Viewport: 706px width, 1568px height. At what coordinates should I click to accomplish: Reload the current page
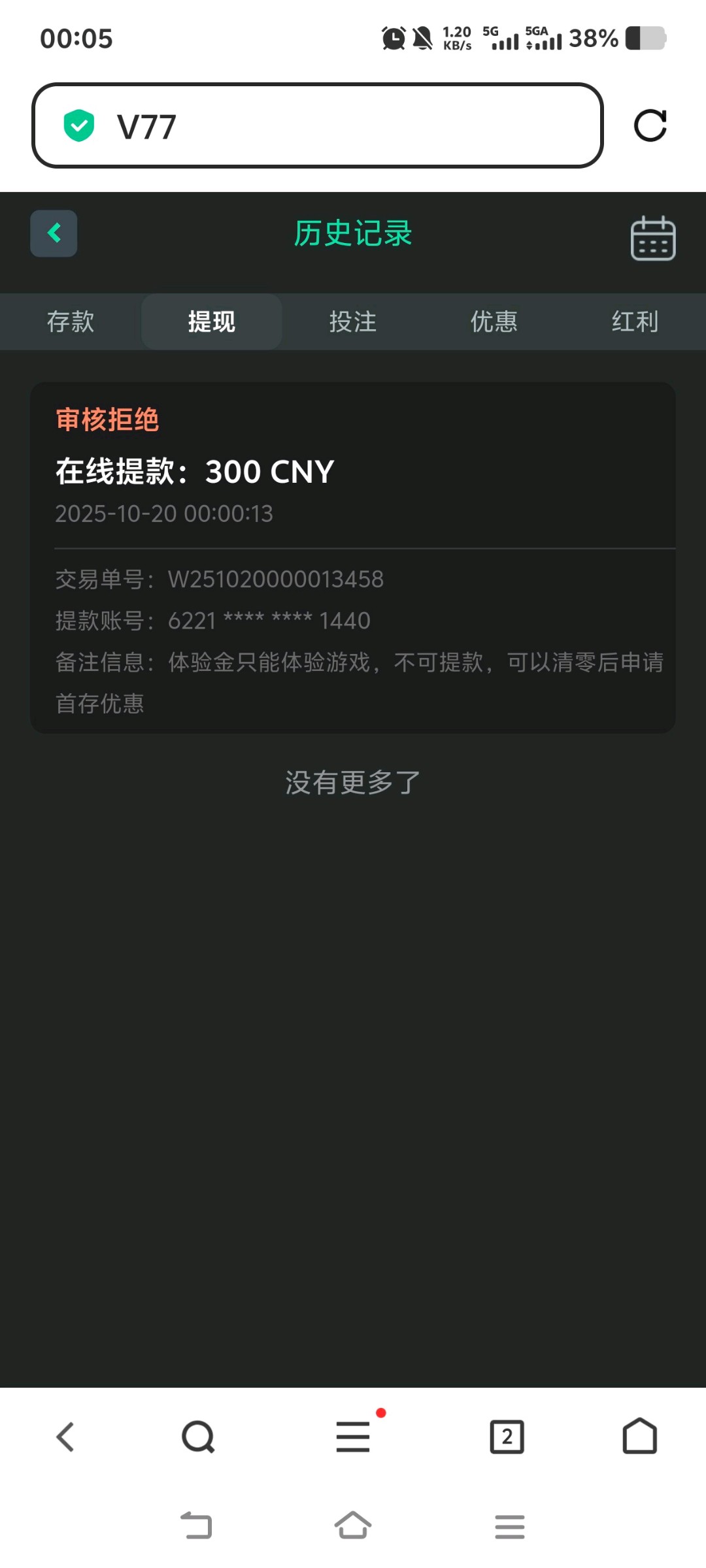coord(650,125)
